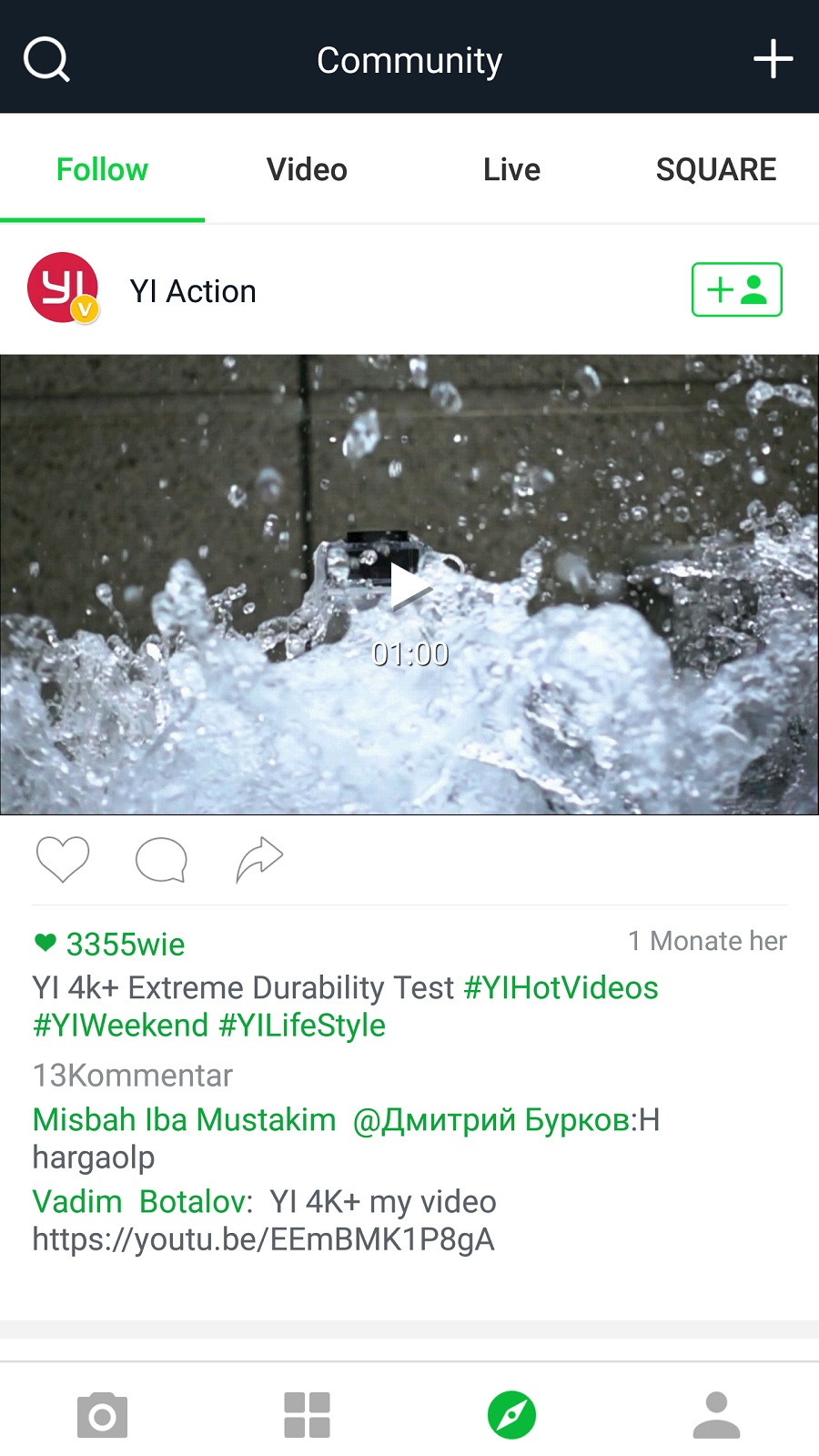
Task: Open the profile tab in bottom bar
Action: point(716,1415)
